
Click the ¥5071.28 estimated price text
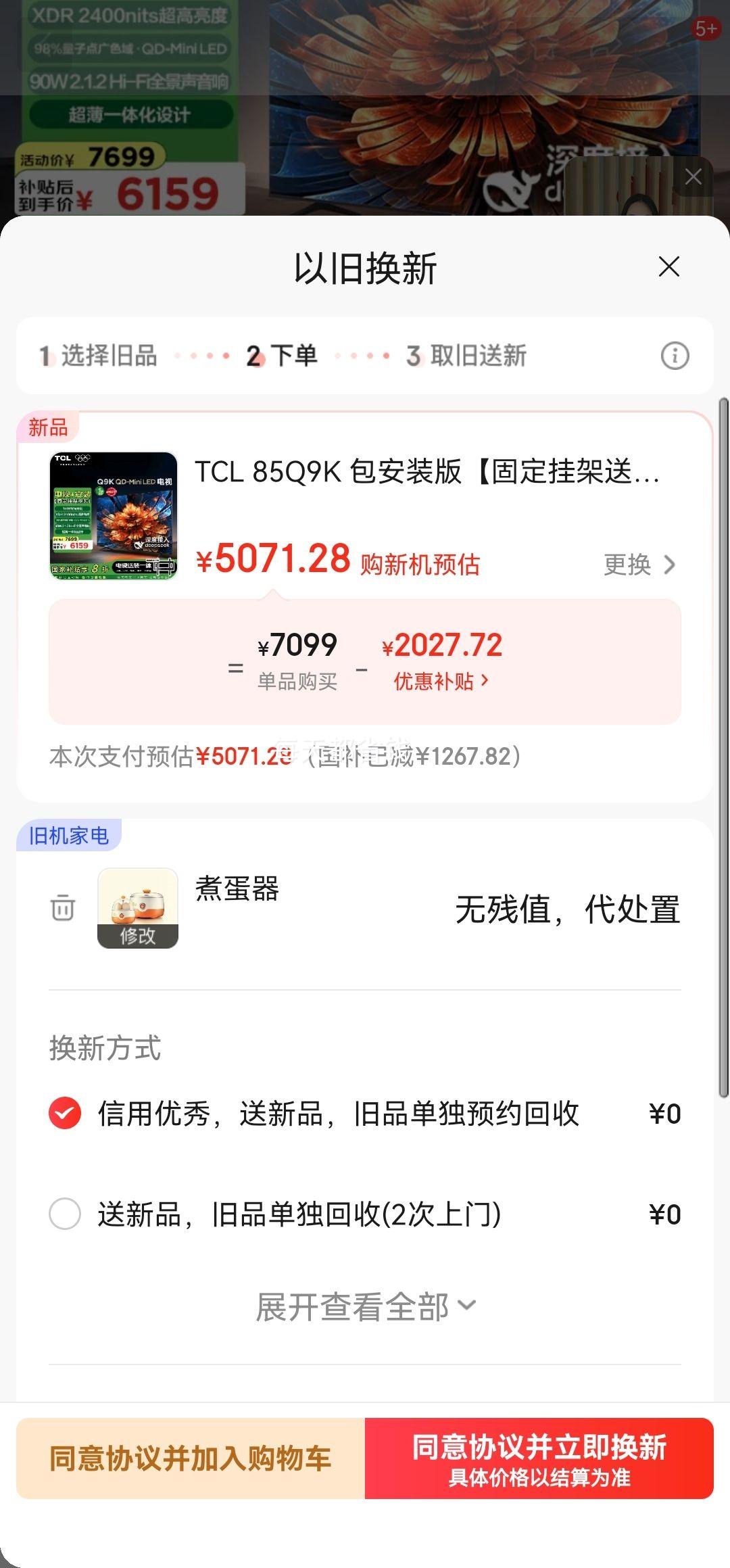[x=274, y=560]
